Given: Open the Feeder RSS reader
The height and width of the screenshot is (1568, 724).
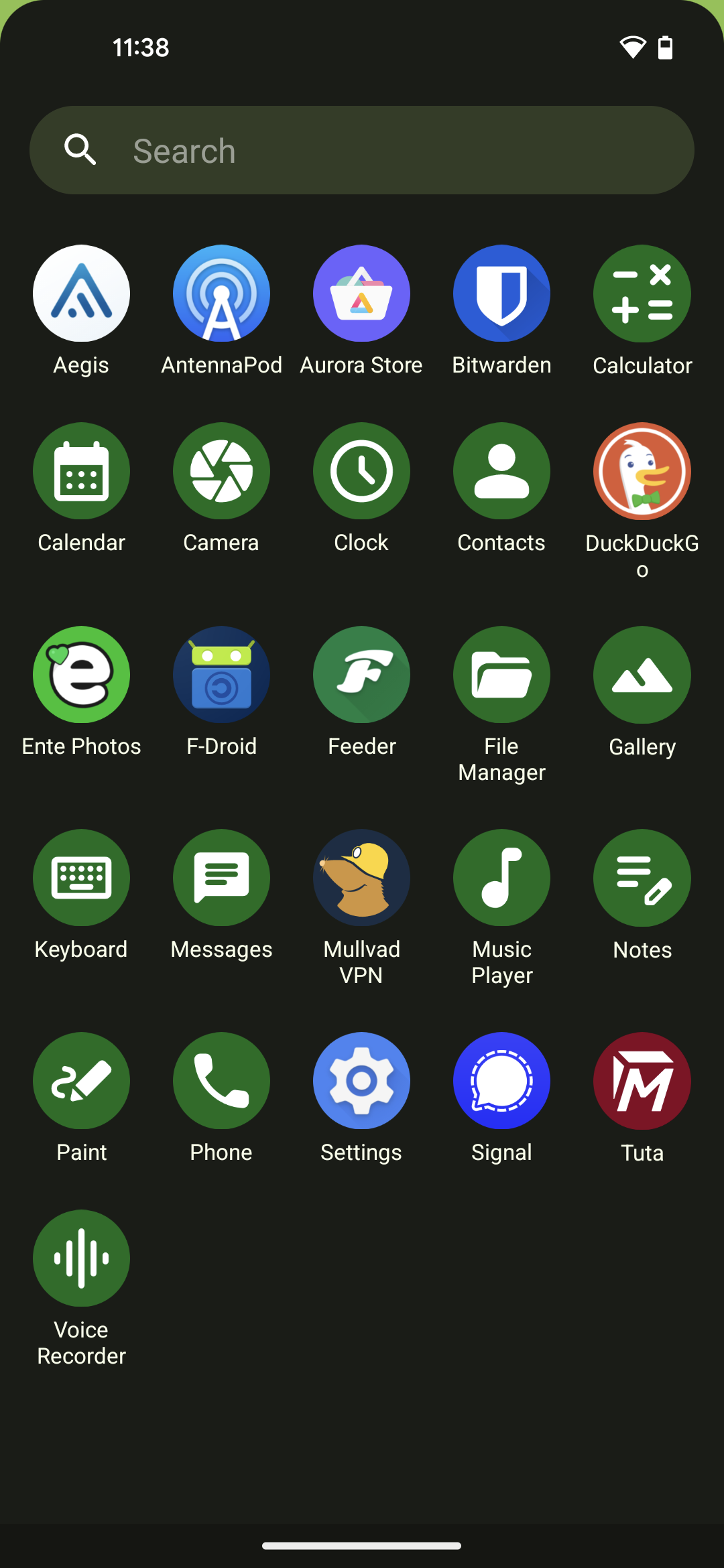Looking at the screenshot, I should click(361, 675).
